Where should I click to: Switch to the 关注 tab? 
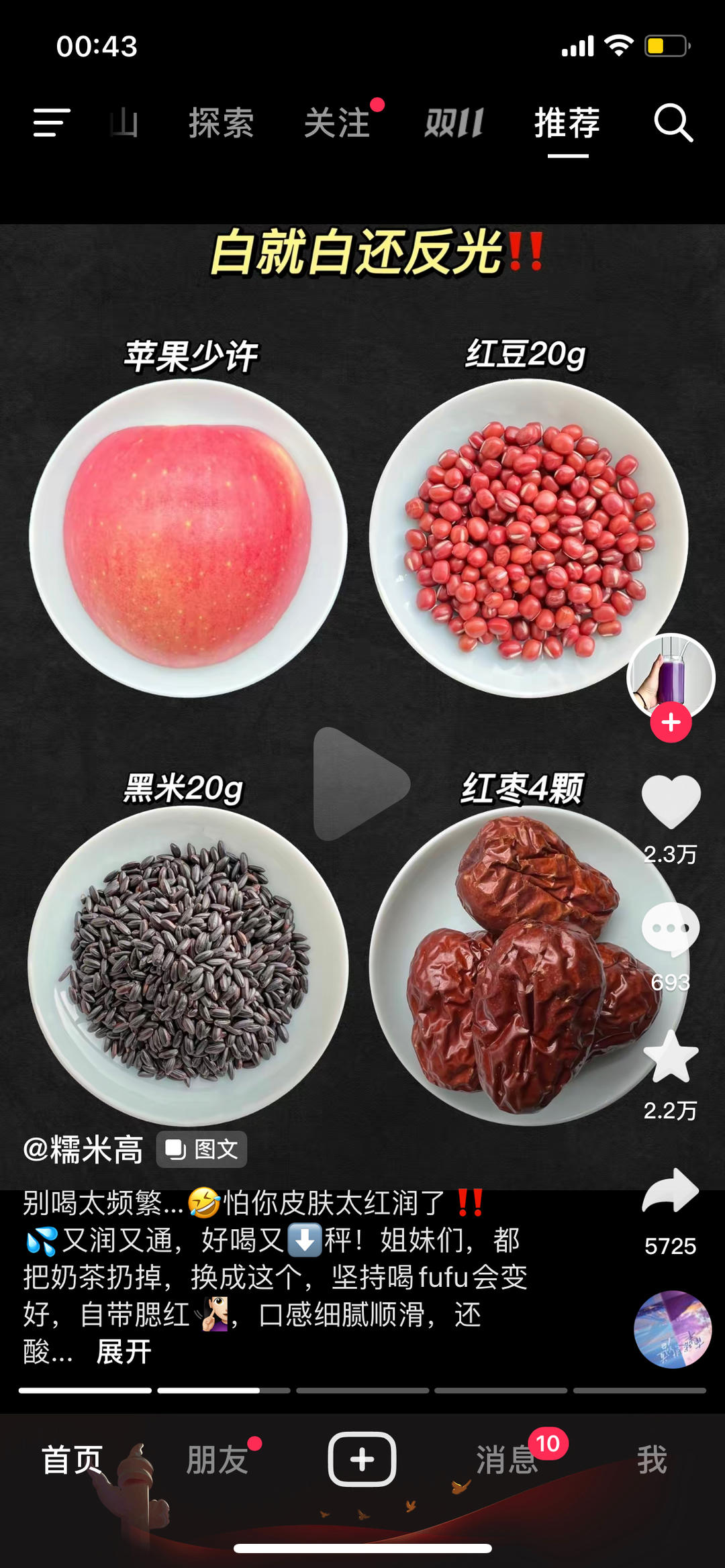pyautogui.click(x=337, y=124)
